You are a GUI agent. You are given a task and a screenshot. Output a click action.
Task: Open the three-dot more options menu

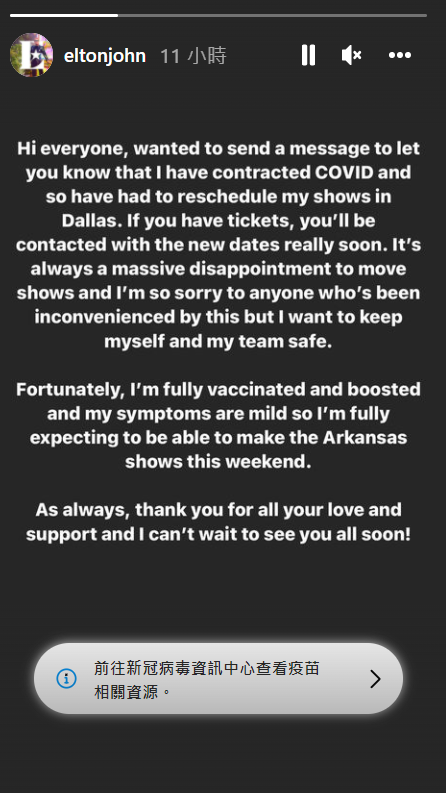[399, 55]
